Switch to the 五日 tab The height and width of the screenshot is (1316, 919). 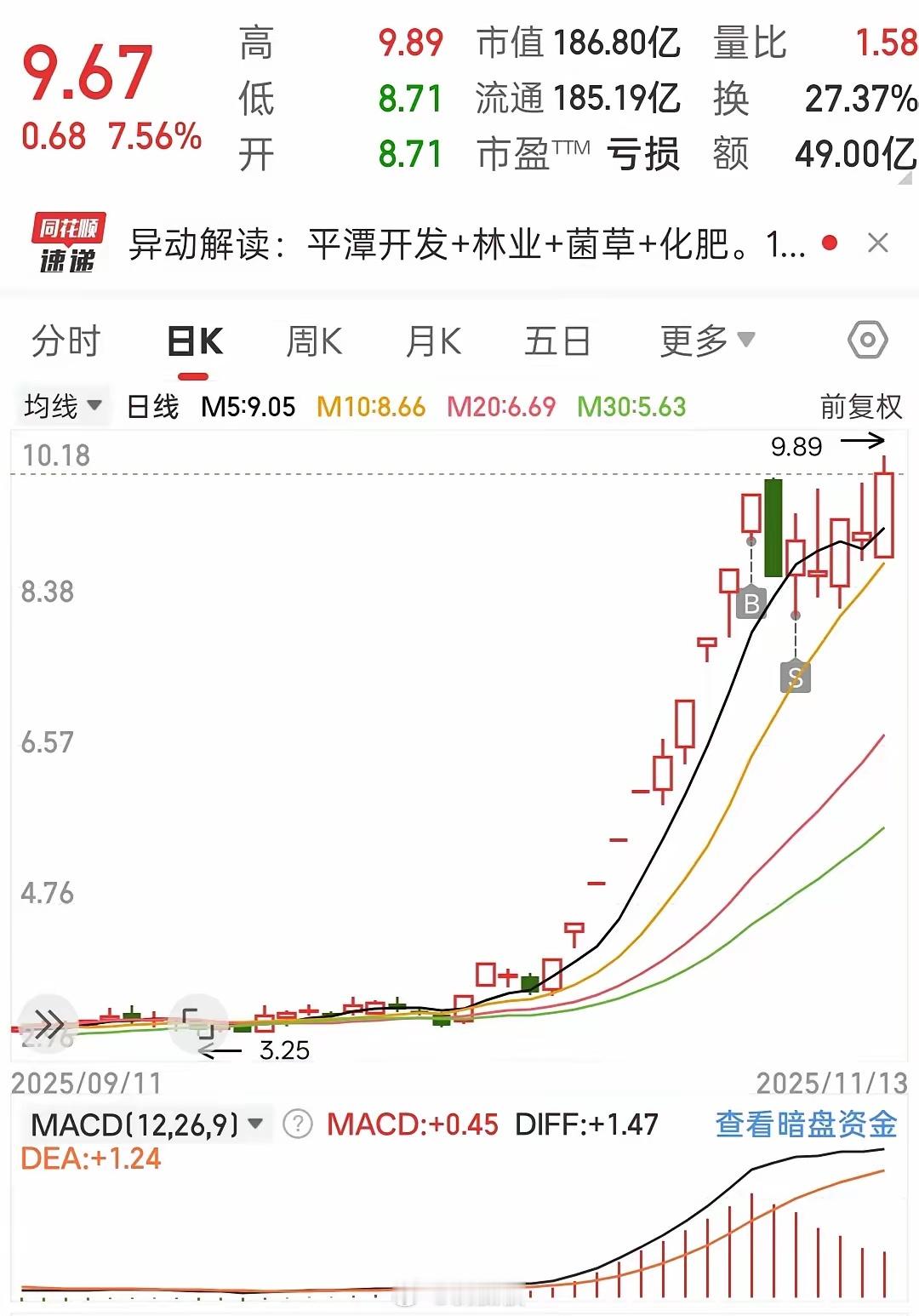point(557,340)
